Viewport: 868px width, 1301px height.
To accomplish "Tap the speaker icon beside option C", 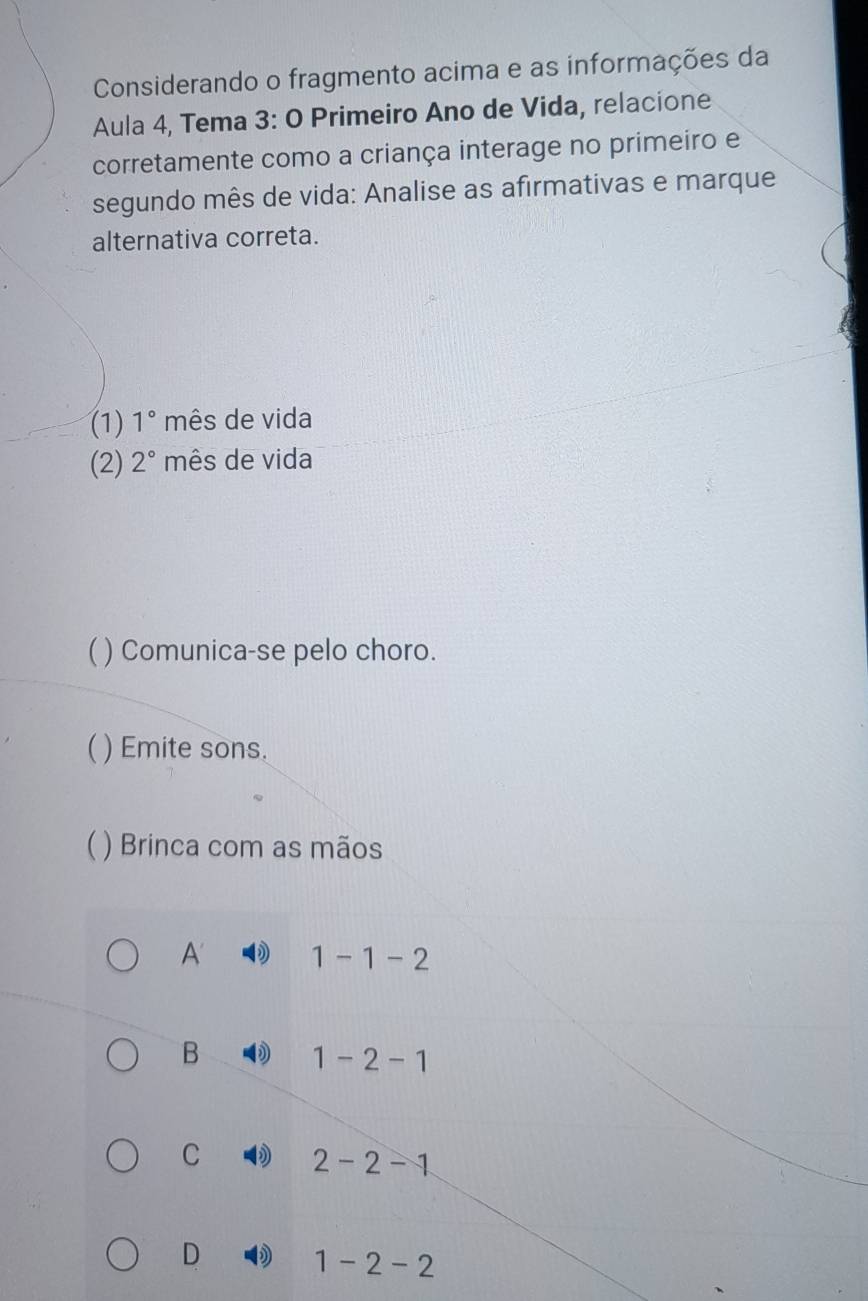I will click(257, 1157).
